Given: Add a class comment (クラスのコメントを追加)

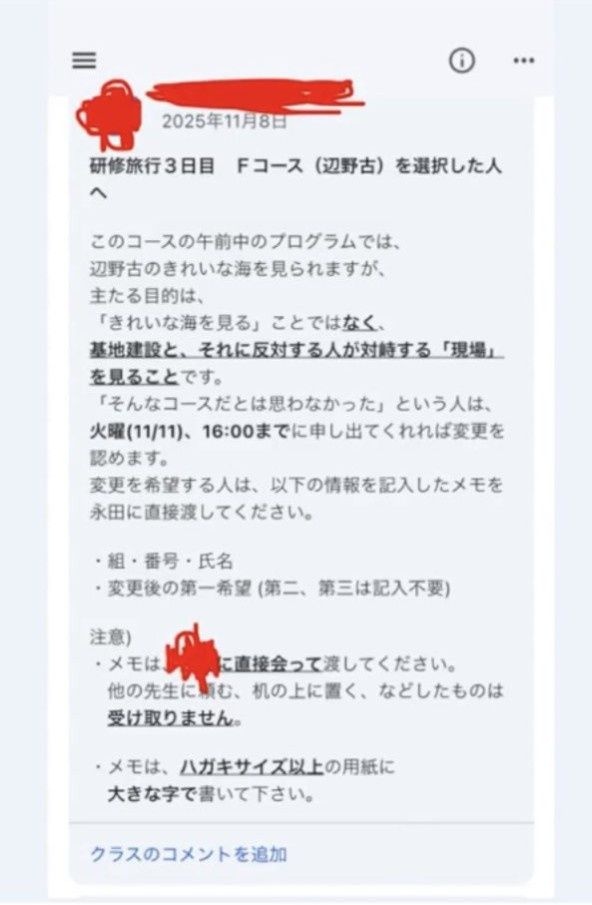Looking at the screenshot, I should [189, 854].
